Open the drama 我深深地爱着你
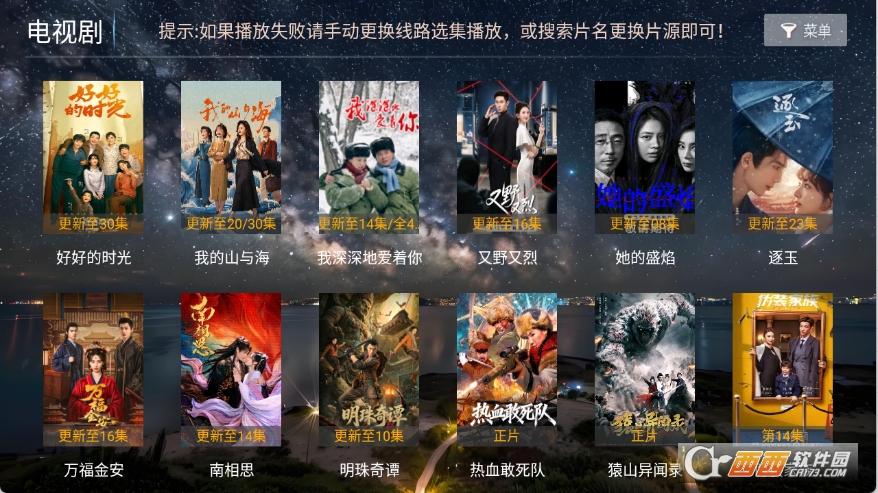Image resolution: width=878 pixels, height=493 pixels. click(369, 157)
